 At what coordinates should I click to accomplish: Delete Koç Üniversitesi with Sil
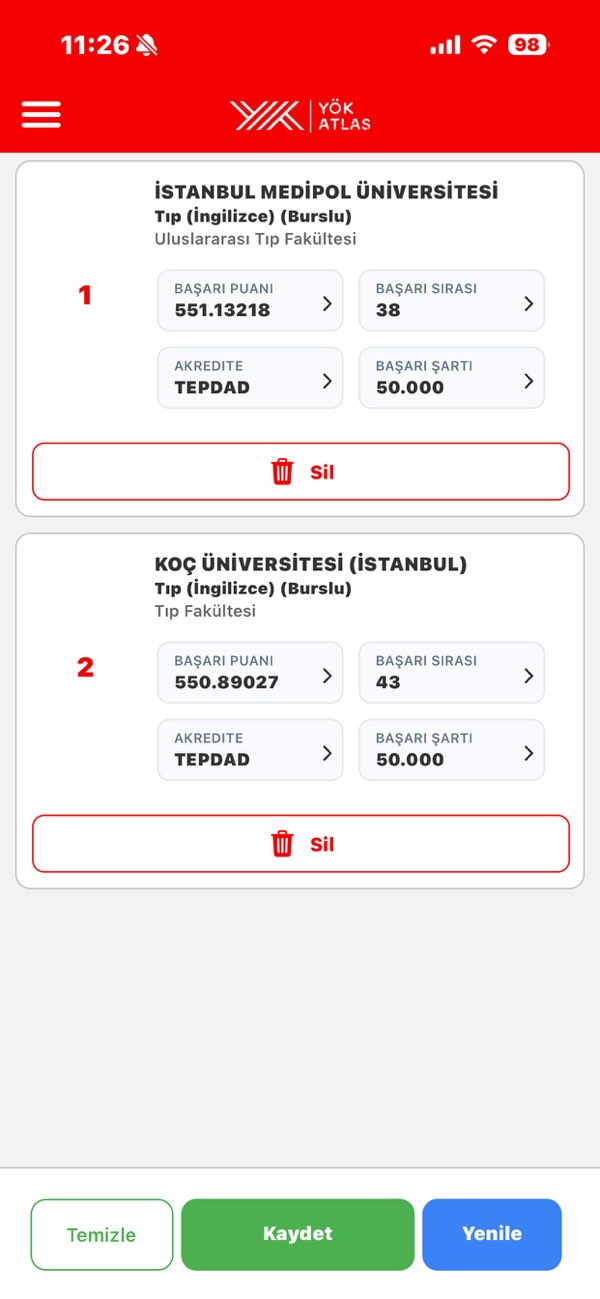pos(301,844)
